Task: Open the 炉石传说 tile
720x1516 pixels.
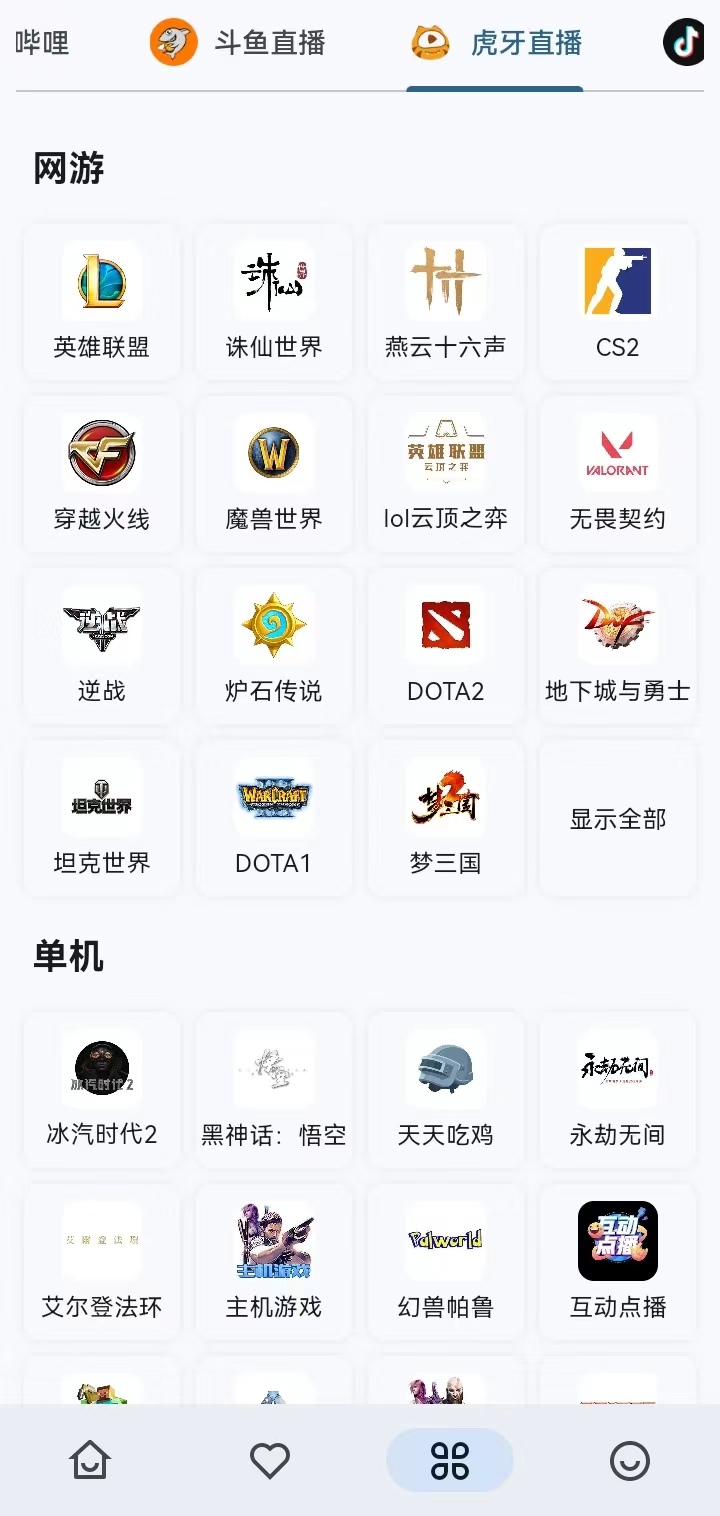Action: click(274, 646)
